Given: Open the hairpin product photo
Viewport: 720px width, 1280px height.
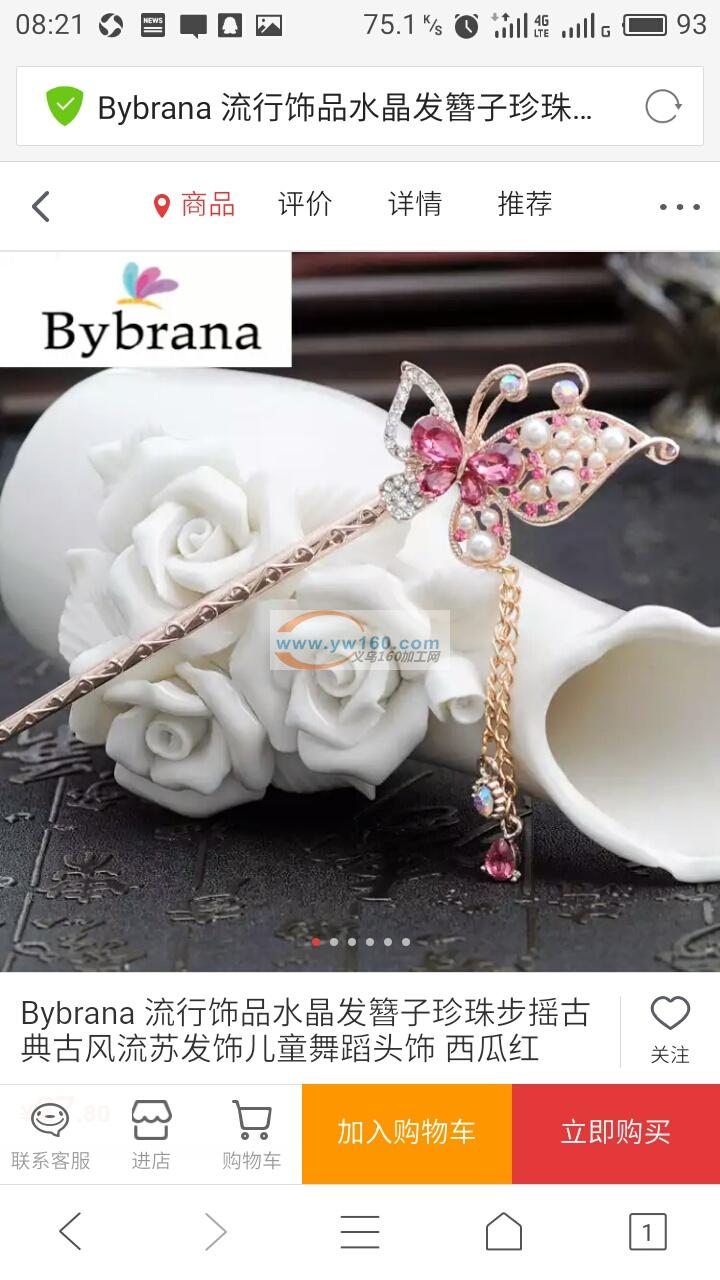Looking at the screenshot, I should click(x=360, y=610).
